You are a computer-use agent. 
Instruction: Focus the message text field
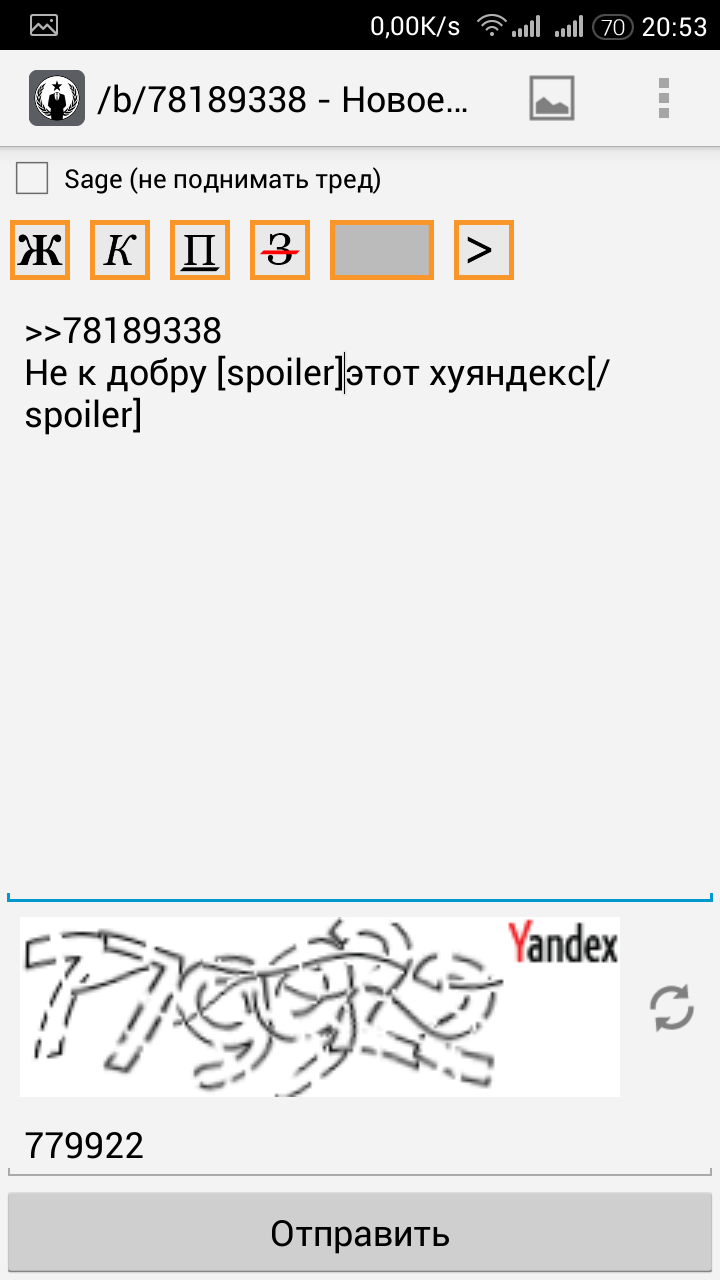(360, 600)
